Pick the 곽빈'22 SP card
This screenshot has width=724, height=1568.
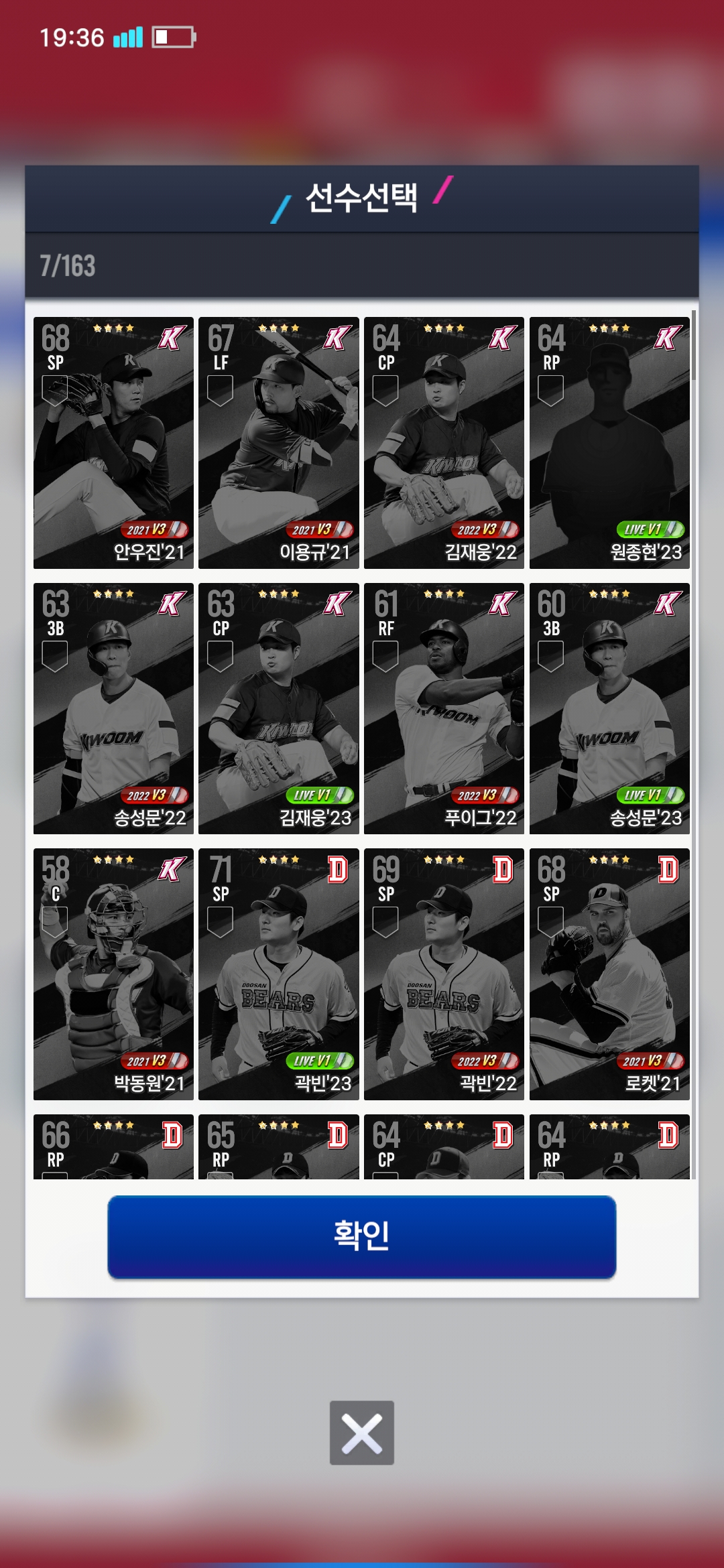coord(444,974)
